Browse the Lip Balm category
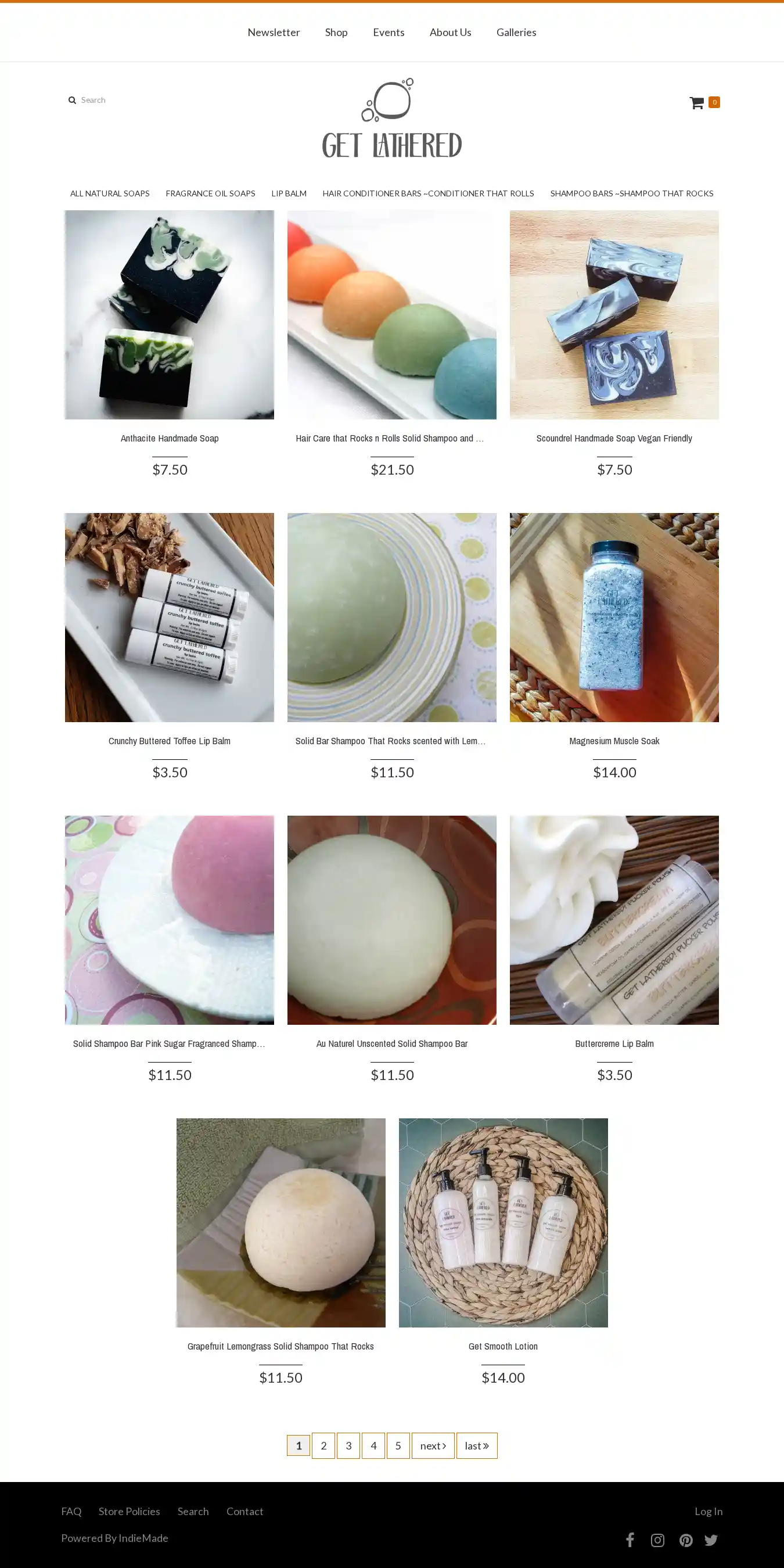 coord(289,193)
